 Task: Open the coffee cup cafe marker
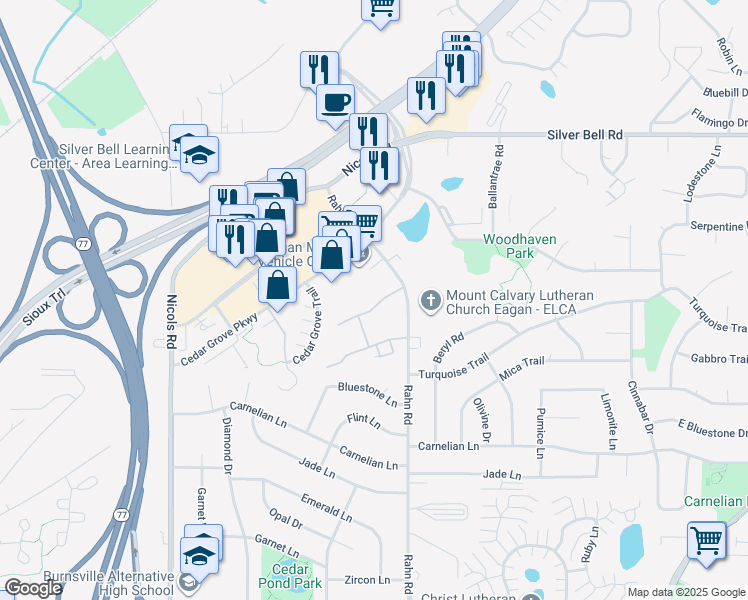pos(335,101)
